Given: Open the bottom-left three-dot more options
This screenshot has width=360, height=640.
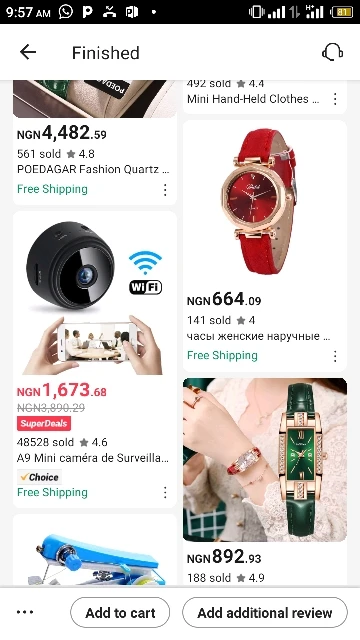Looking at the screenshot, I should click(25, 612).
